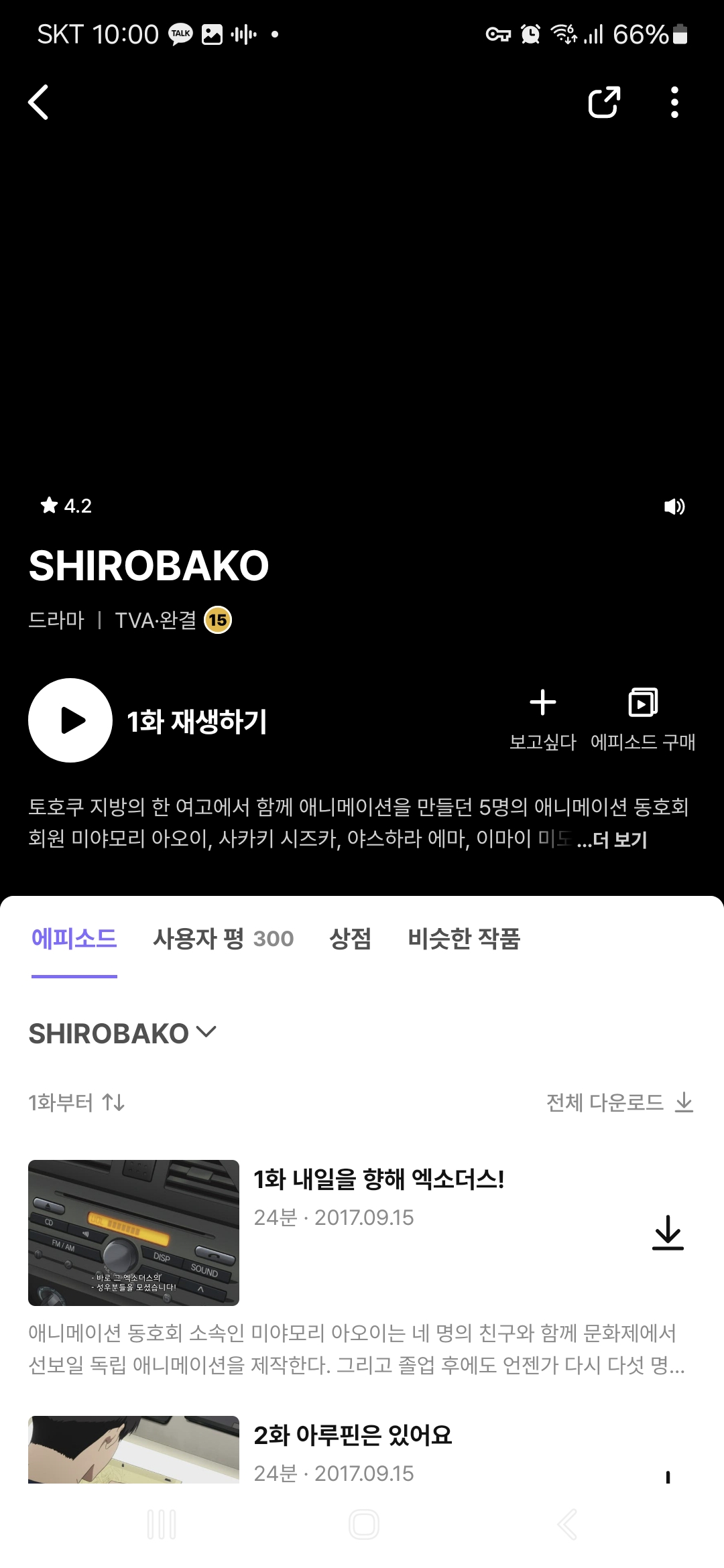
Task: Expand the synopsis with 더 보기
Action: click(x=611, y=840)
